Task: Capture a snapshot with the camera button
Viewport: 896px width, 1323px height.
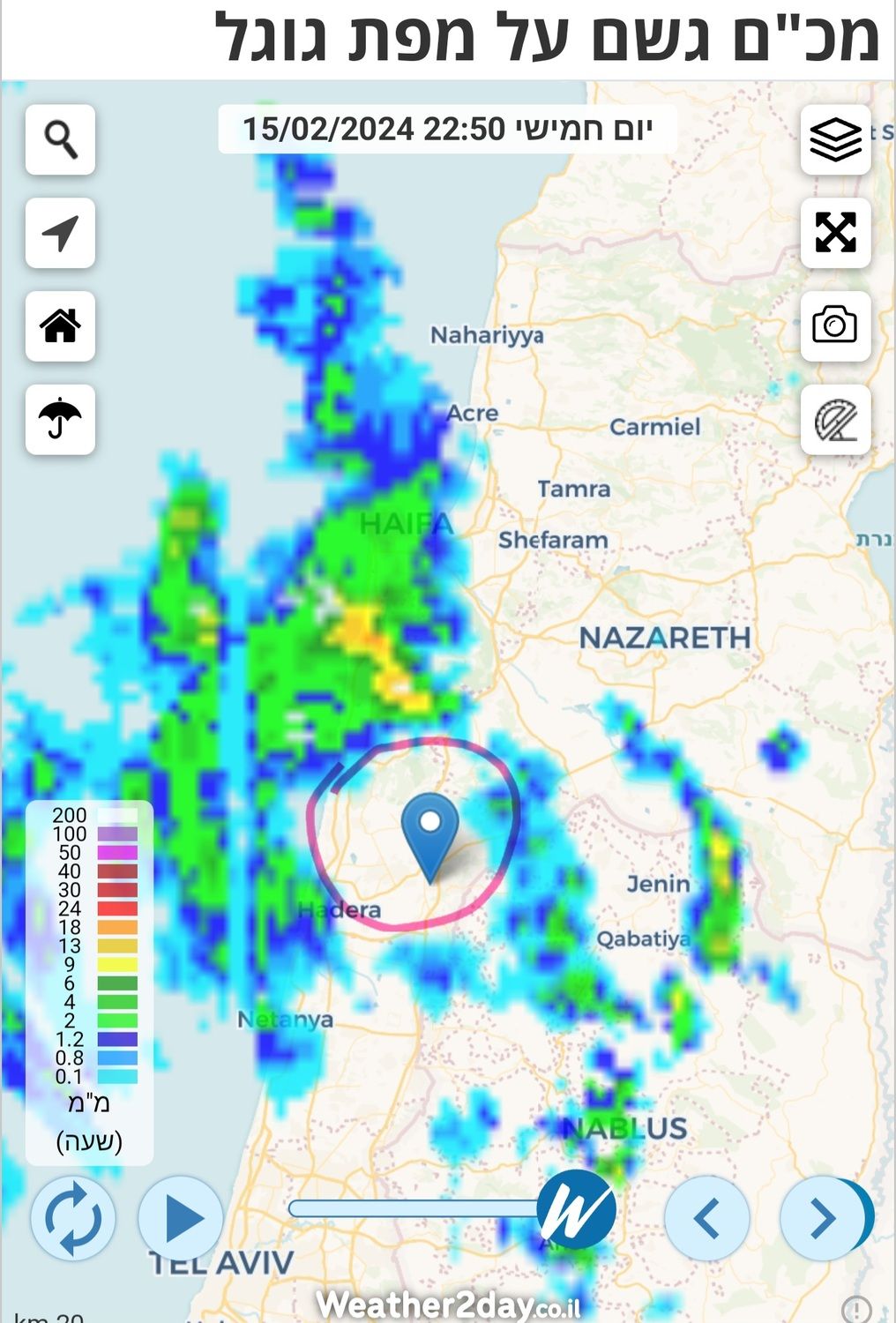Action: point(835,325)
